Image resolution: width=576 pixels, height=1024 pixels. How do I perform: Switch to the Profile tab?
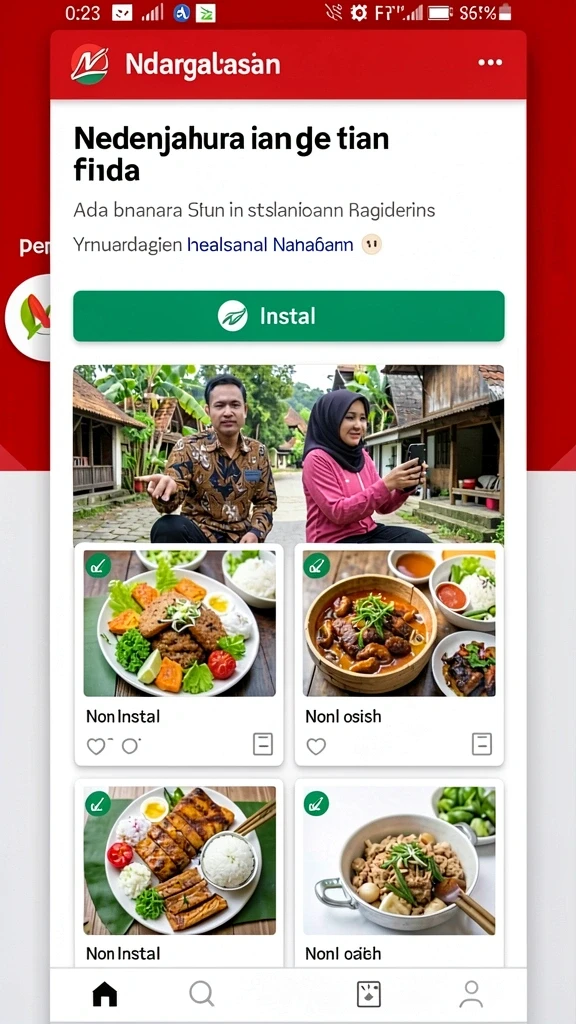(x=471, y=994)
